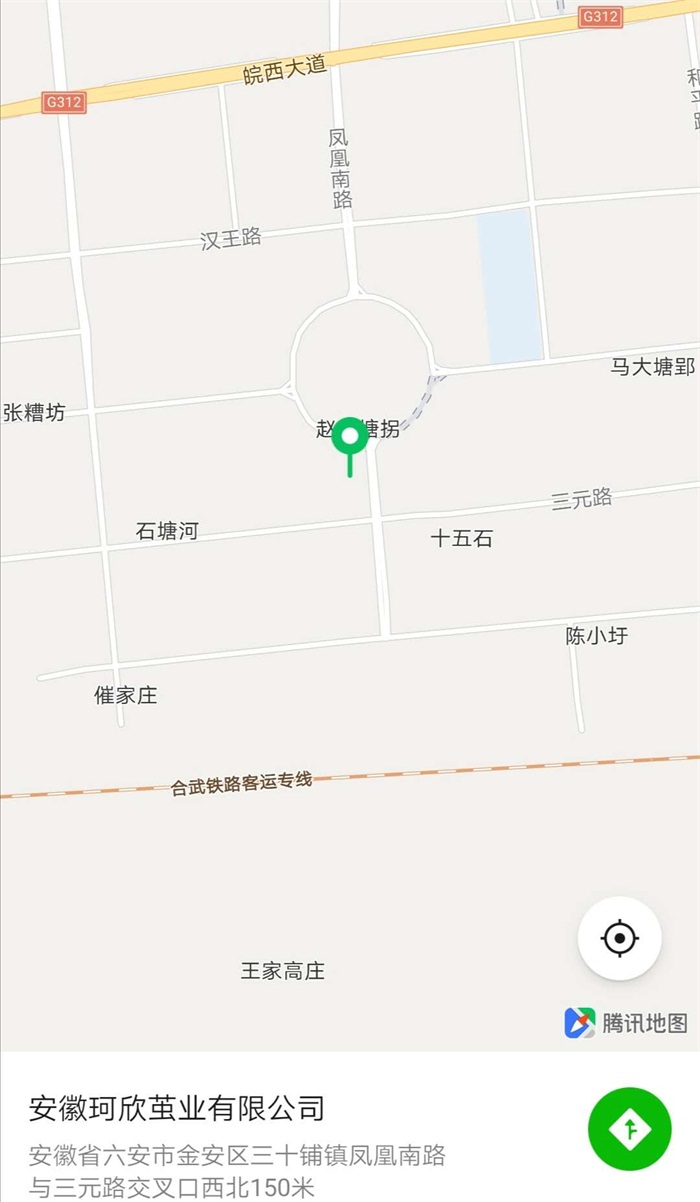700x1202 pixels.
Task: Start navigation to 安徽珂欣茧业有限公司
Action: [629, 1128]
